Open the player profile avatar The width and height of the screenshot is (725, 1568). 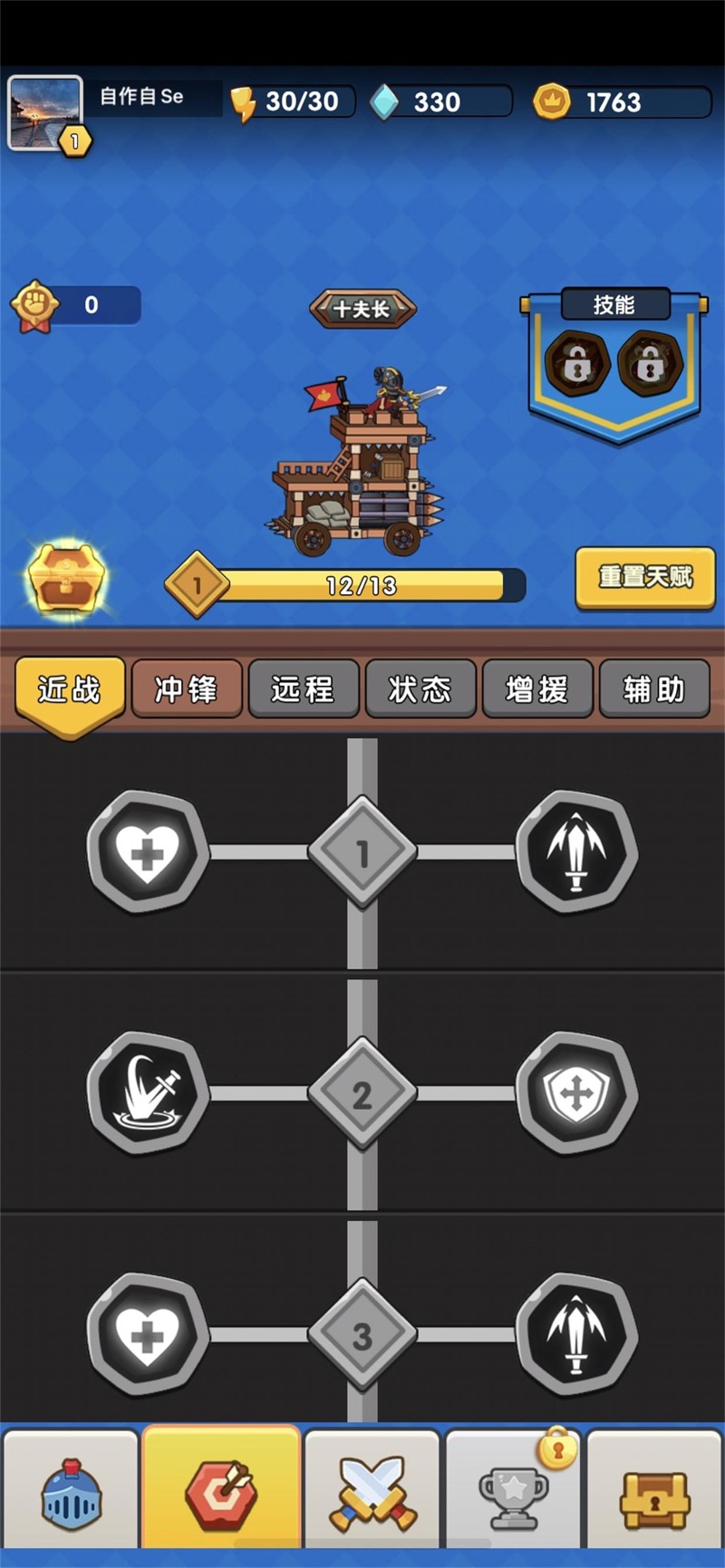45,112
